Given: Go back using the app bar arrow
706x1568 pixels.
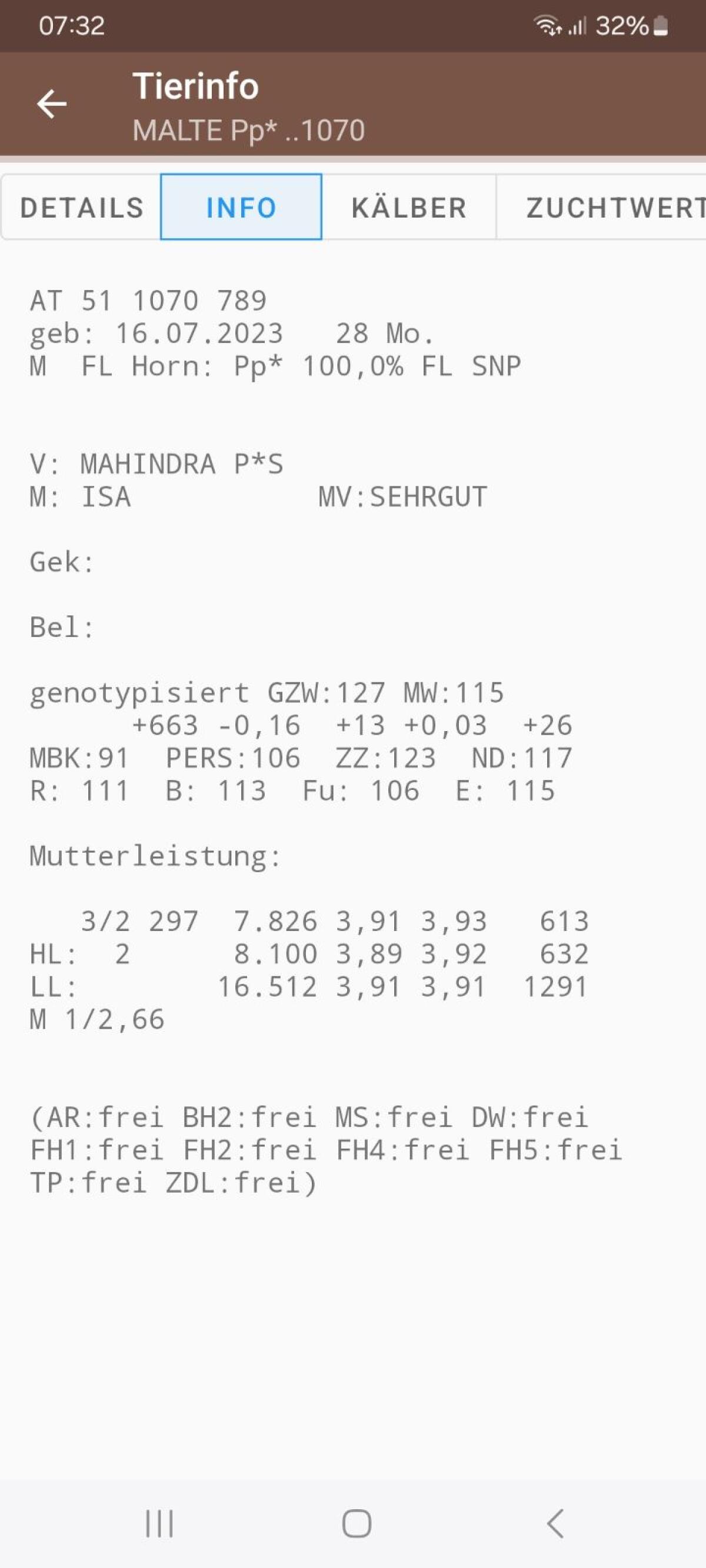Looking at the screenshot, I should point(52,104).
